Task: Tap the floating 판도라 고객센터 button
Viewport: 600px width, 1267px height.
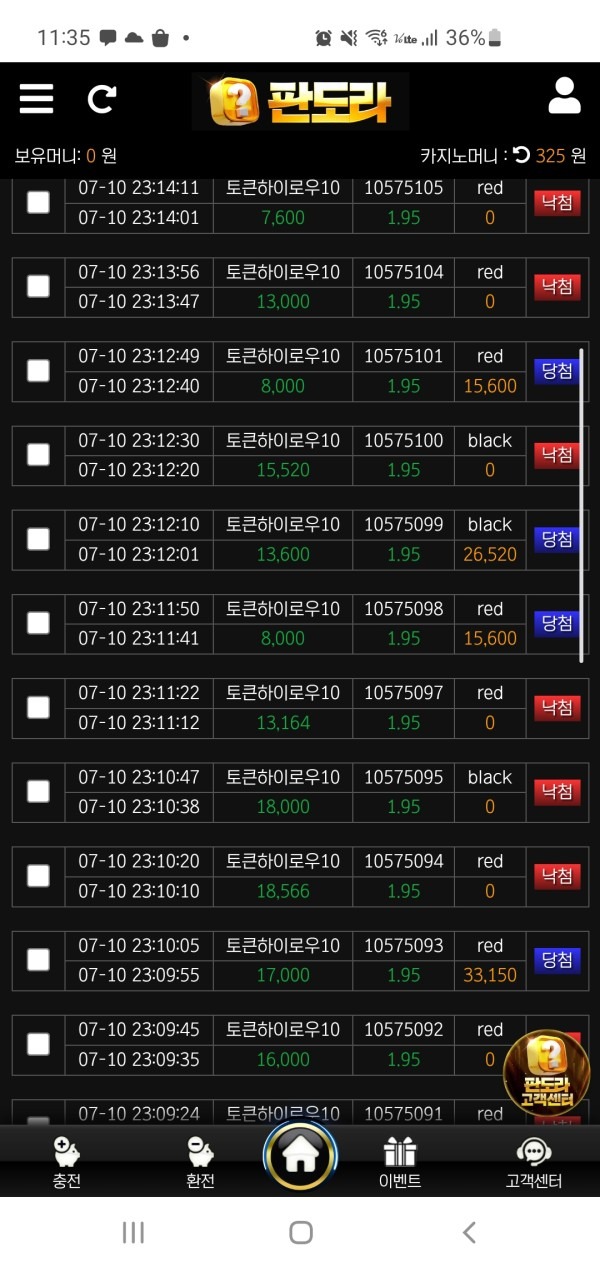Action: click(x=545, y=1073)
